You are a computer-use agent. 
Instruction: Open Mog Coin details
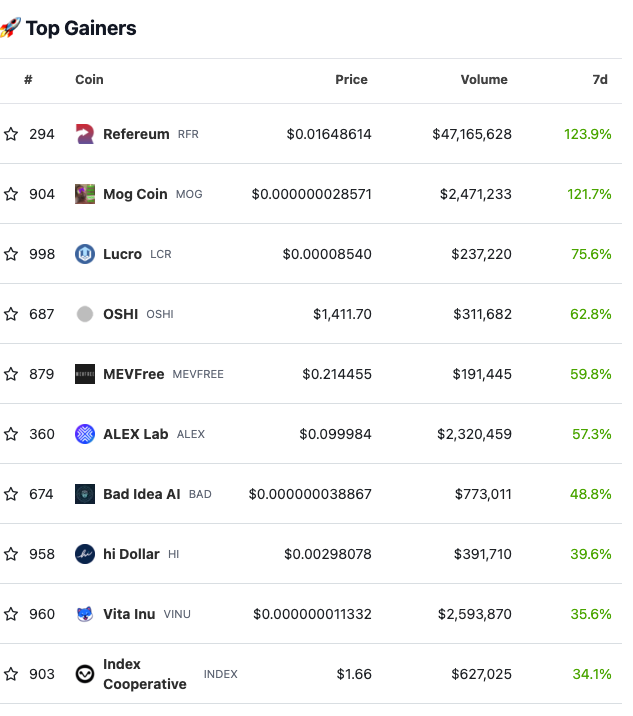coord(135,194)
